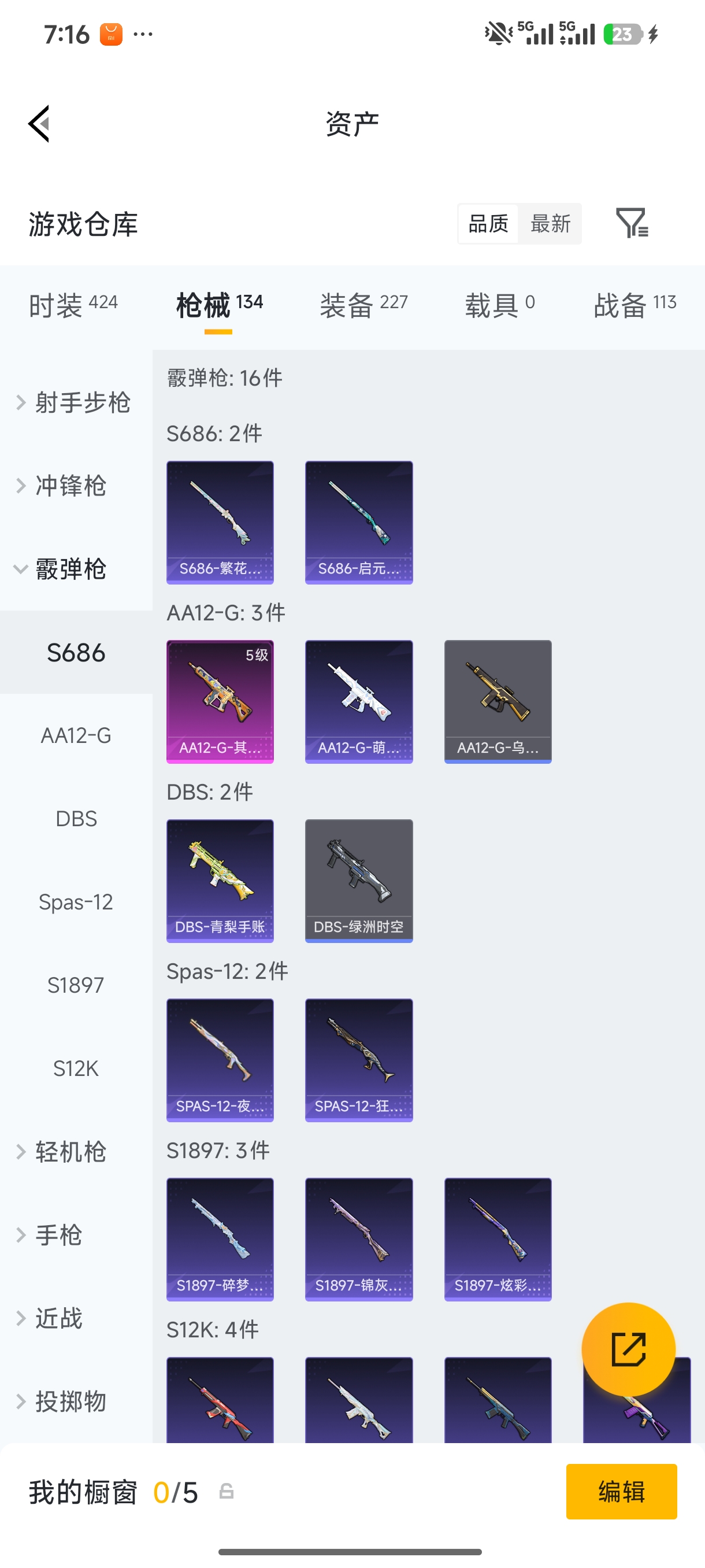Switch to the 战备 tab
705x1568 pixels.
[635, 305]
